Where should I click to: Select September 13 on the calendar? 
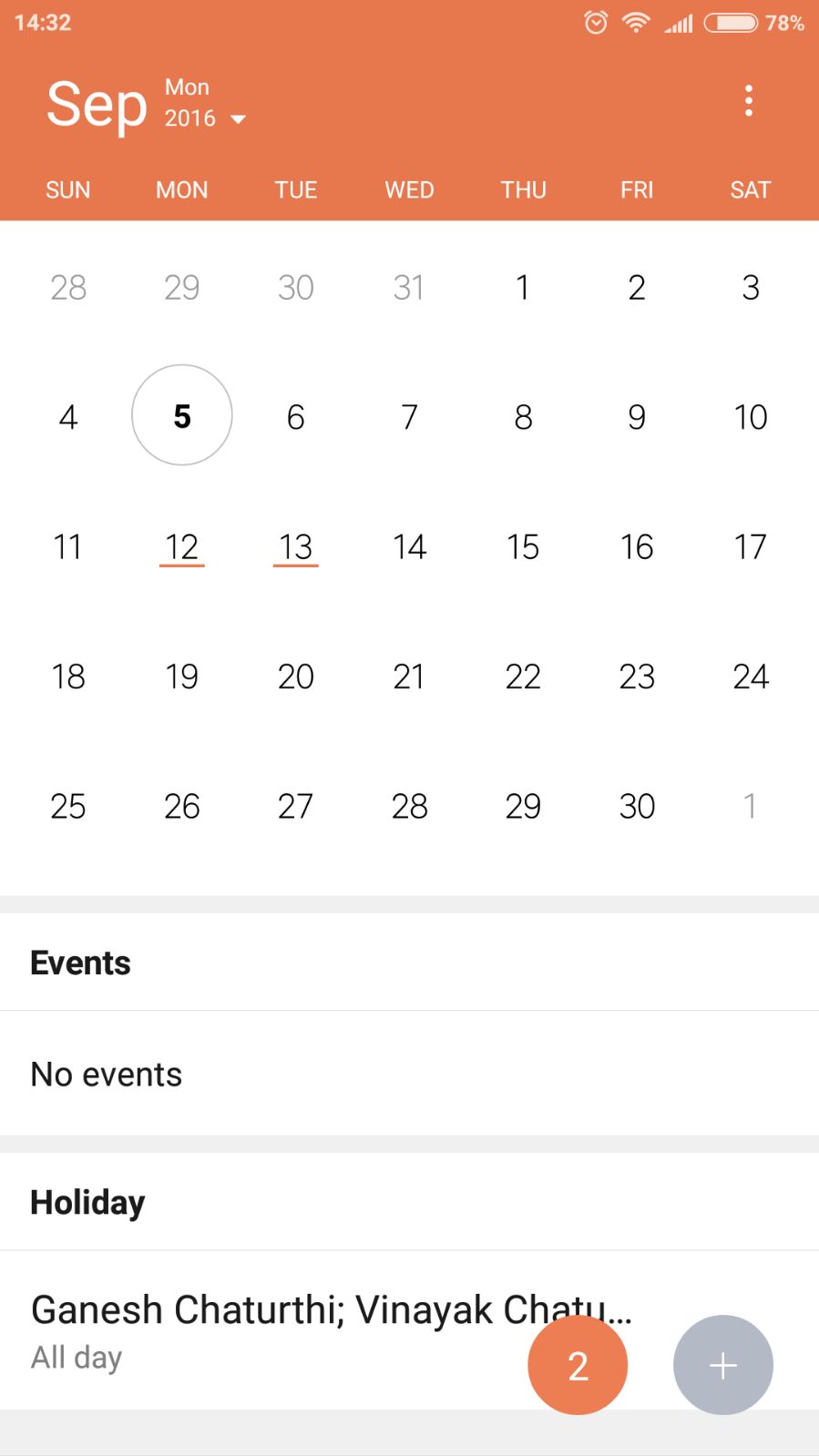[x=295, y=547]
